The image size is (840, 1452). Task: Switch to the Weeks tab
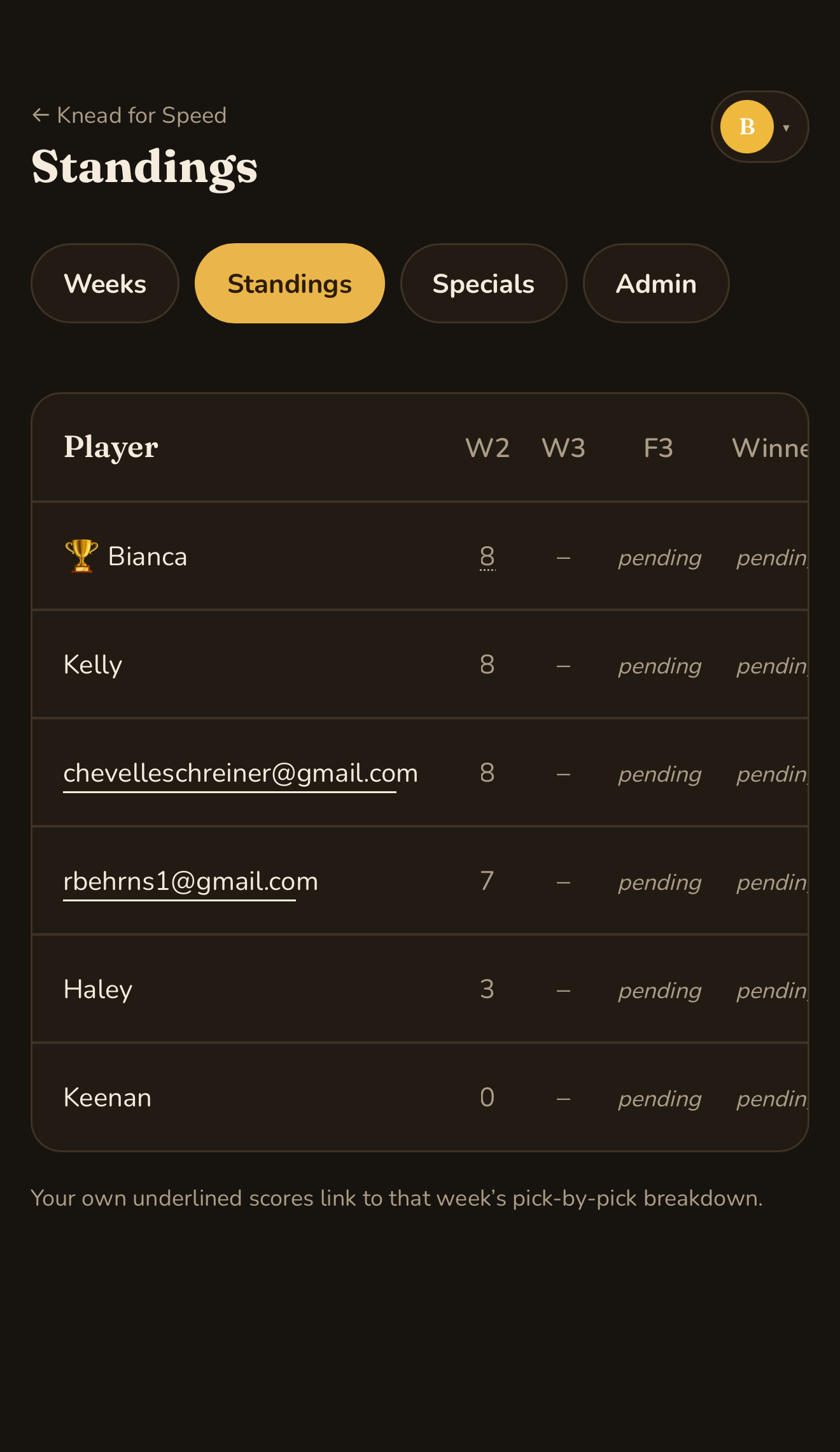click(105, 283)
